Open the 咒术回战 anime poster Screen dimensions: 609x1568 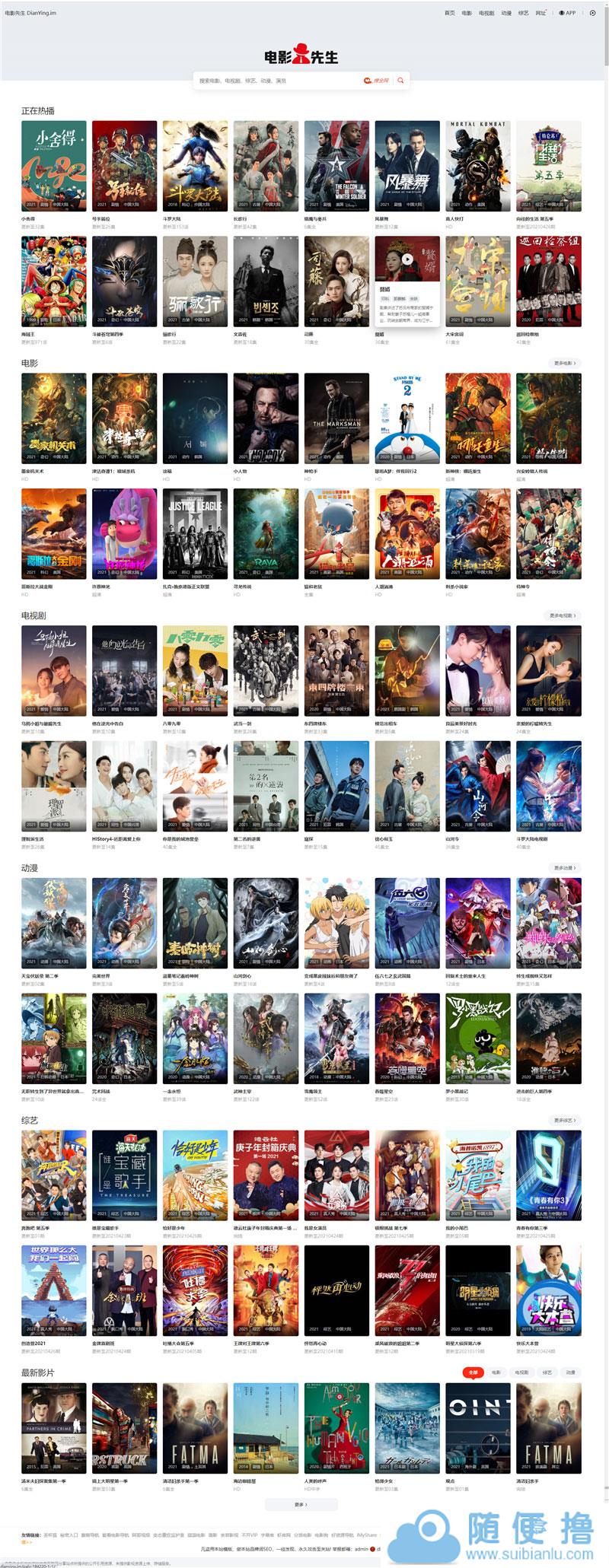124,1038
